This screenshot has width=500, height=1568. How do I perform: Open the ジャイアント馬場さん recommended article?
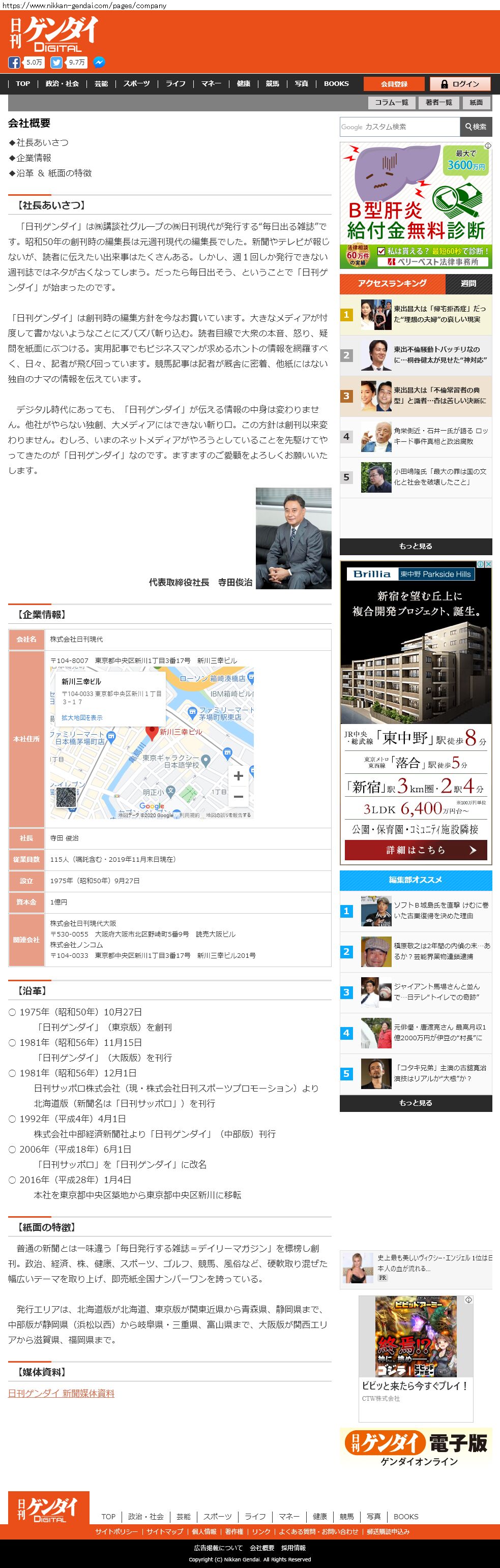(436, 991)
